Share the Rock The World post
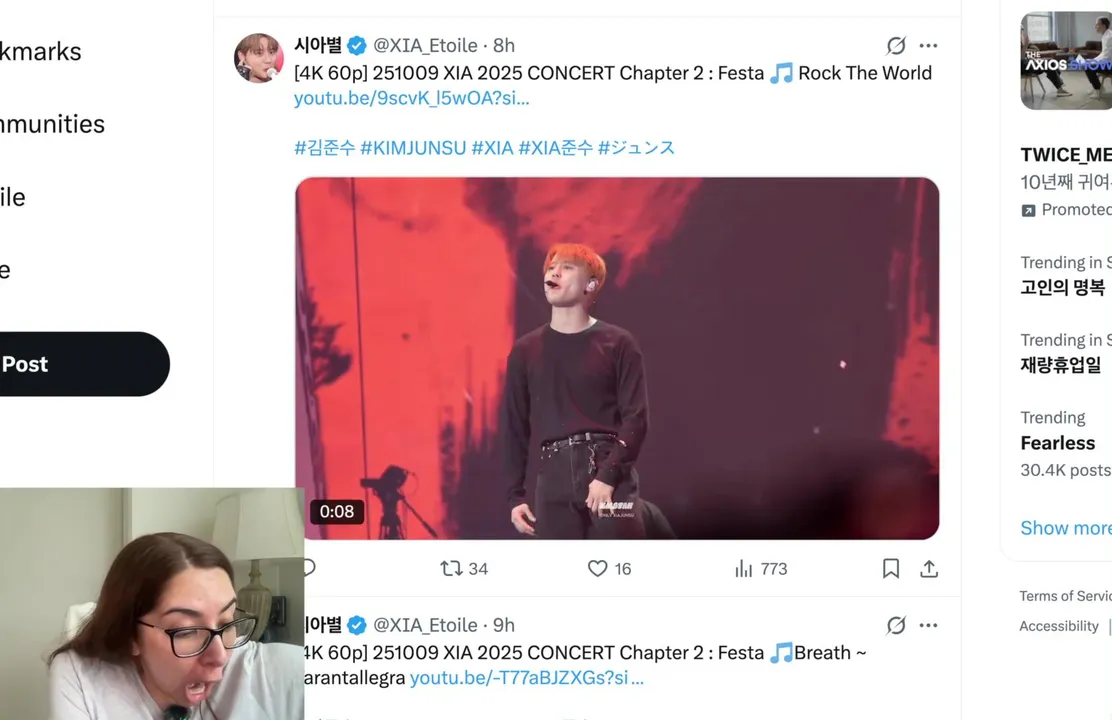 pyautogui.click(x=929, y=568)
